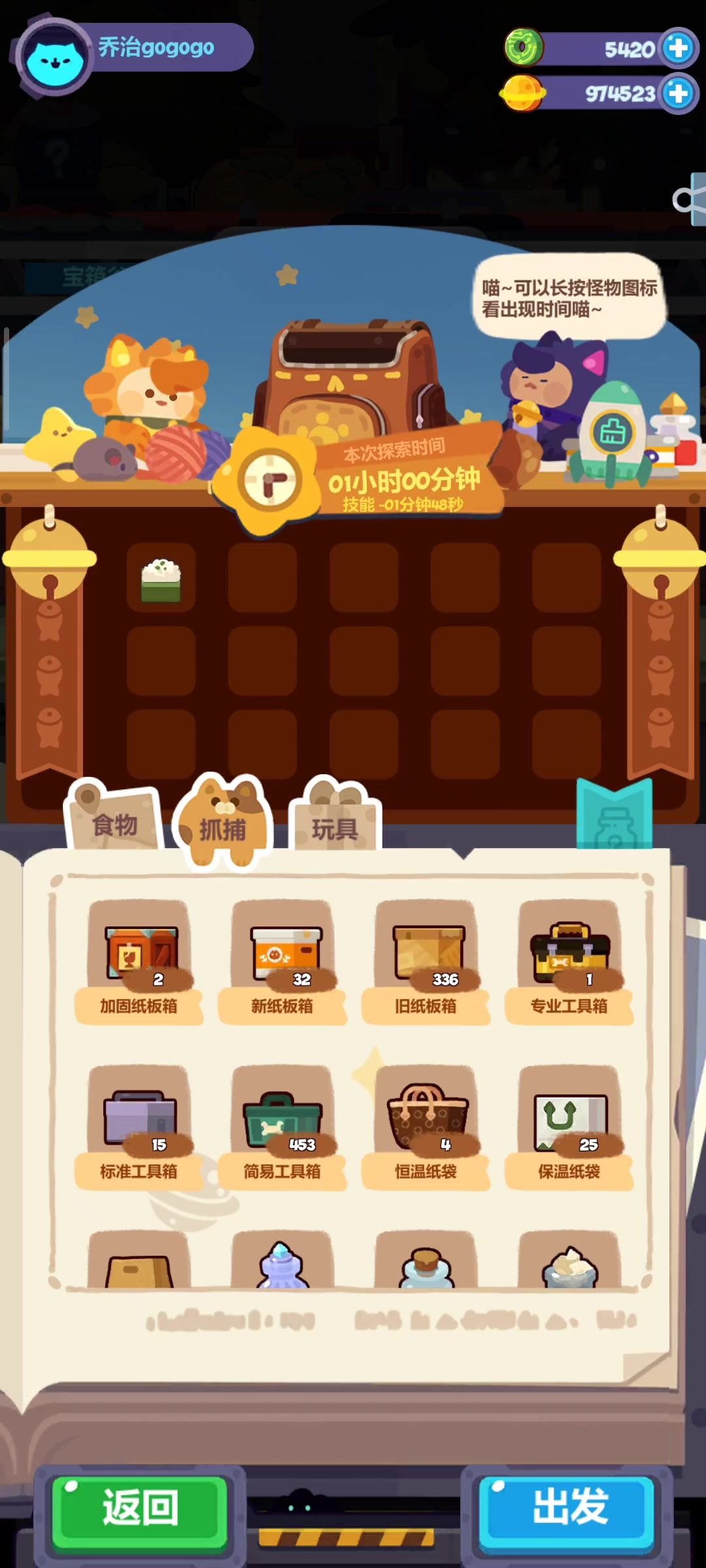The width and height of the screenshot is (706, 1568).
Task: Tap 出发 to start the exploration
Action: (x=567, y=1508)
